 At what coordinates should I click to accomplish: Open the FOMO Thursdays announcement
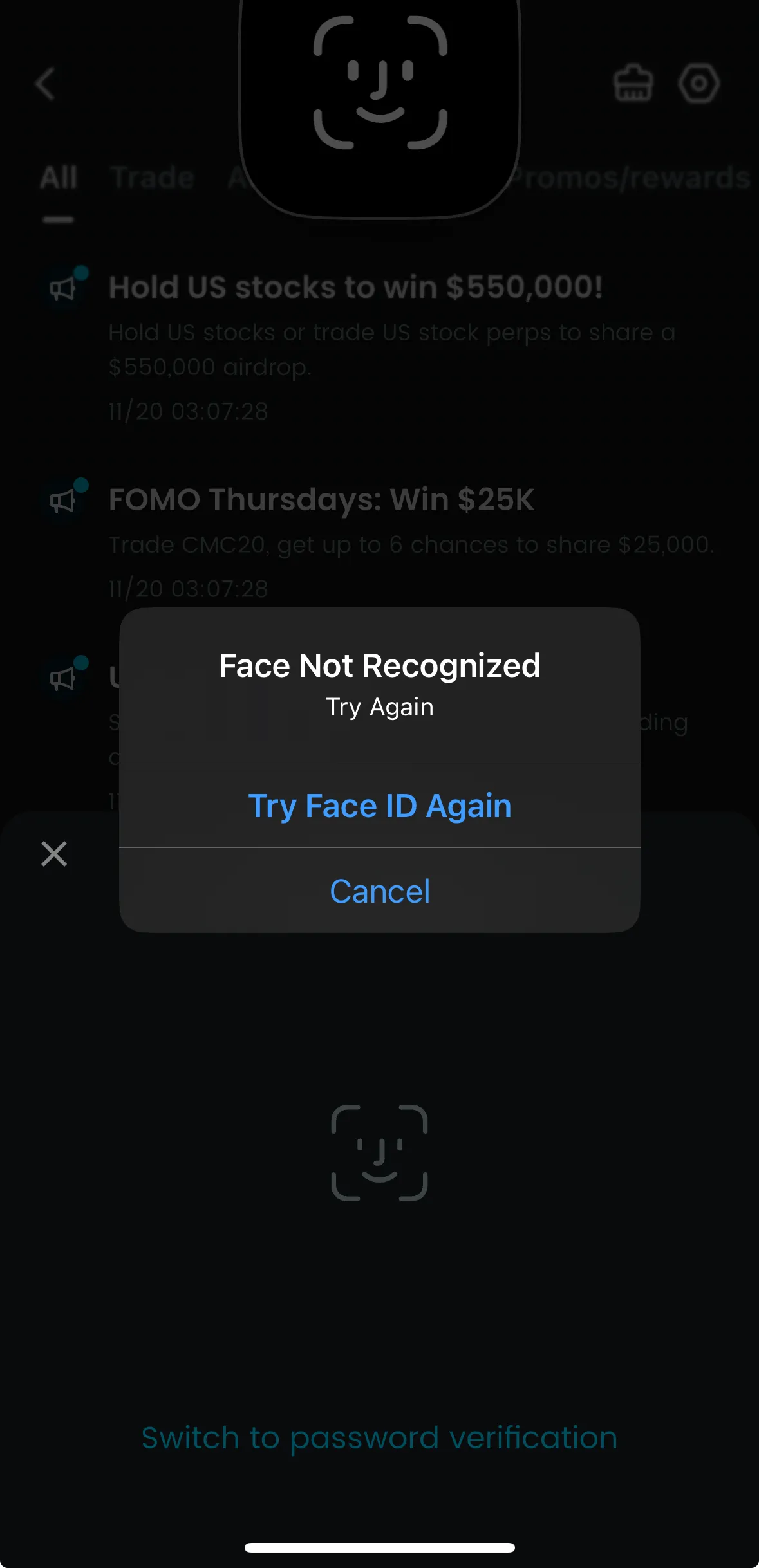pos(321,499)
